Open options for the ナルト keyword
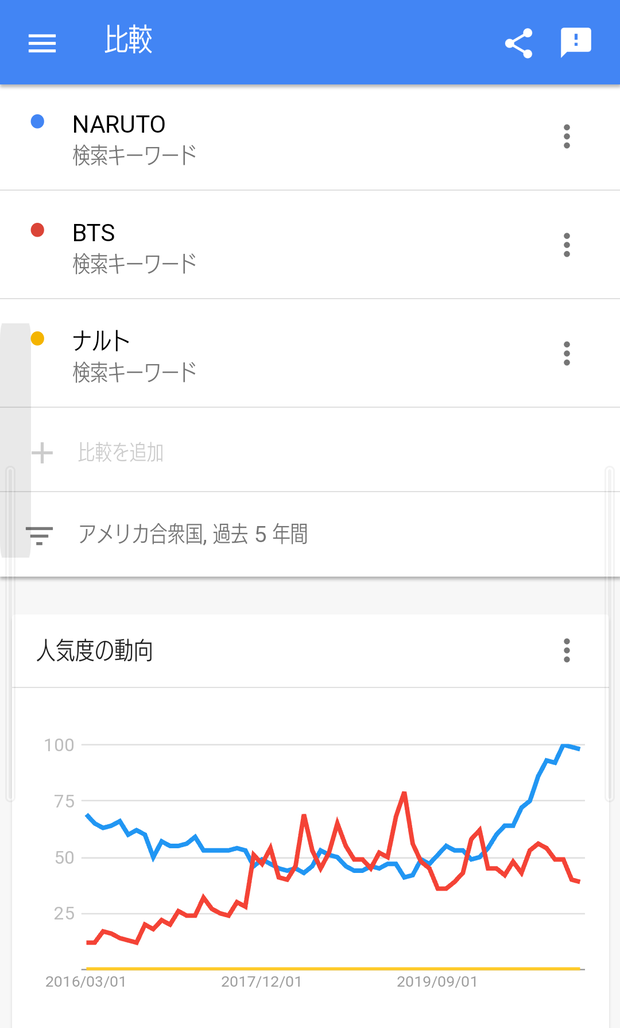This screenshot has width=620, height=1028. point(567,353)
